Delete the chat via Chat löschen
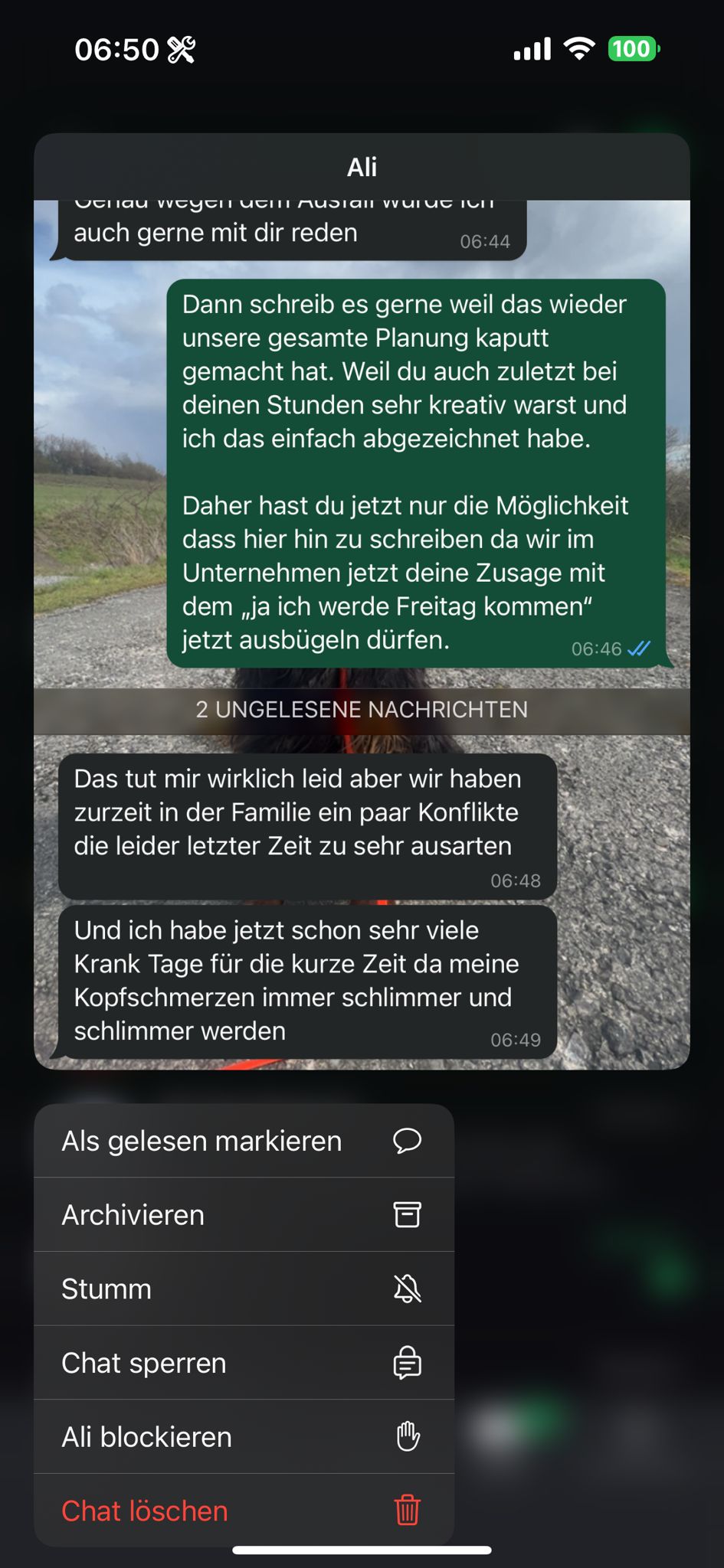 pos(244,1511)
